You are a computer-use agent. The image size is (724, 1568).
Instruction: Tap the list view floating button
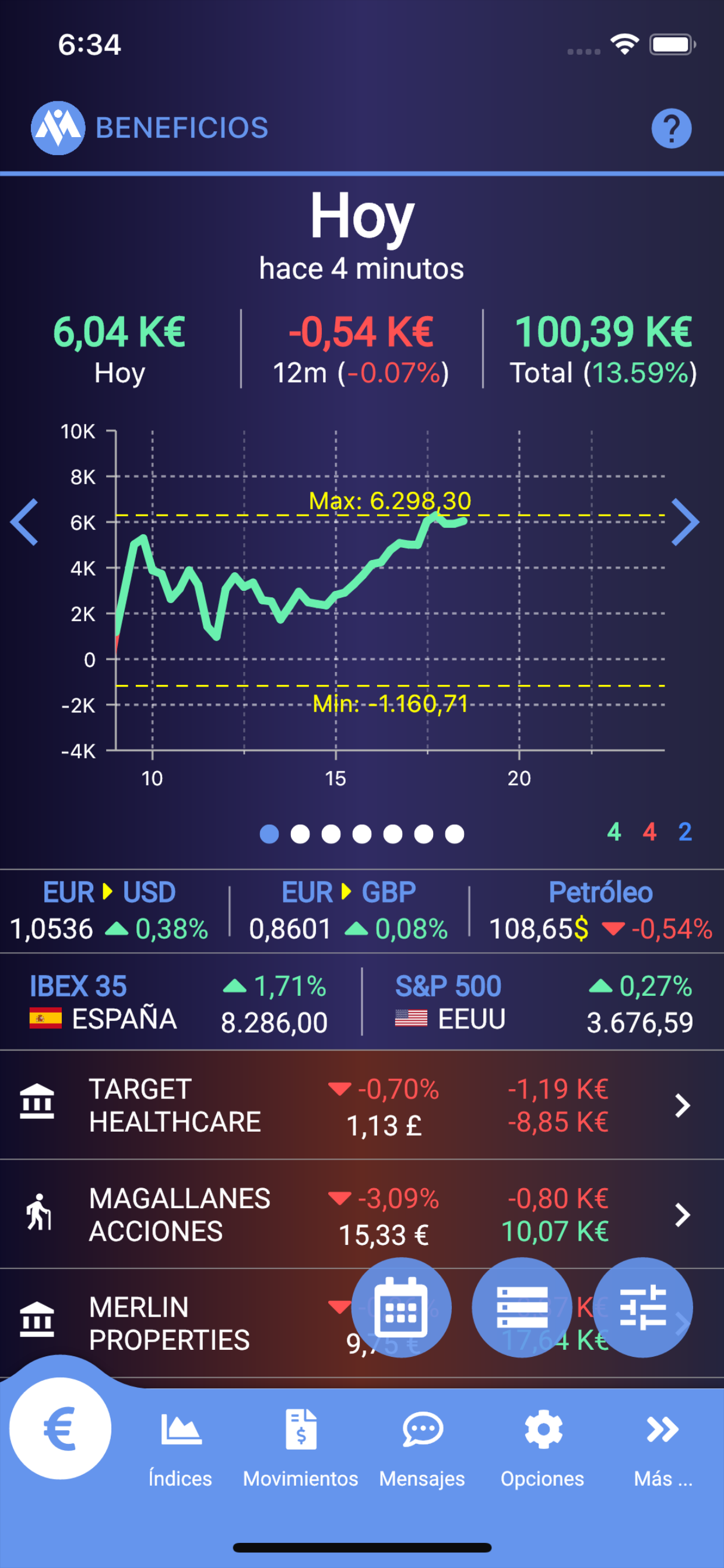[x=521, y=1307]
